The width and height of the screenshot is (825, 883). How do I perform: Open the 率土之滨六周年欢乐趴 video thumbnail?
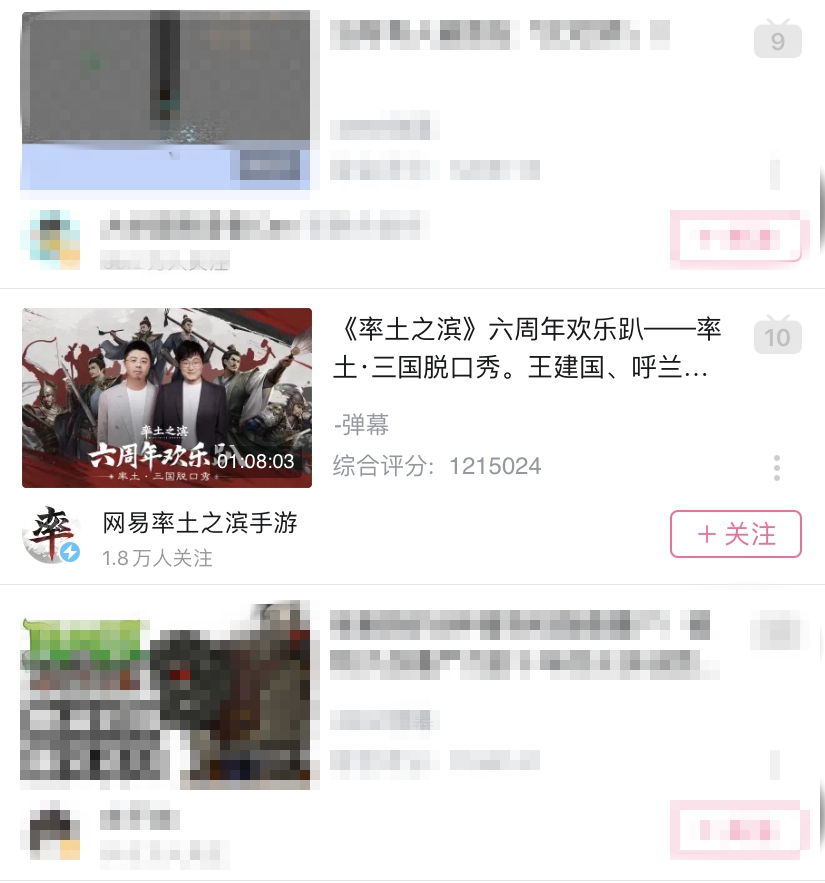[167, 398]
